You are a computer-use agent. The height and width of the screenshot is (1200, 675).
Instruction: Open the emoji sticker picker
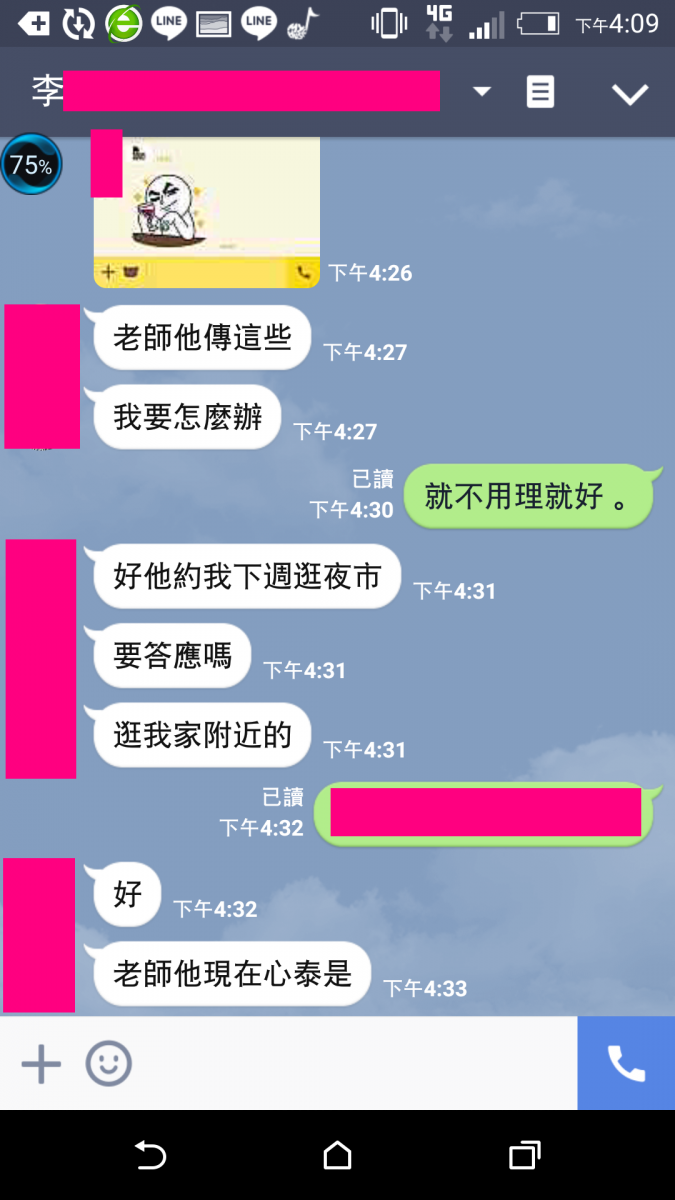pos(108,1064)
